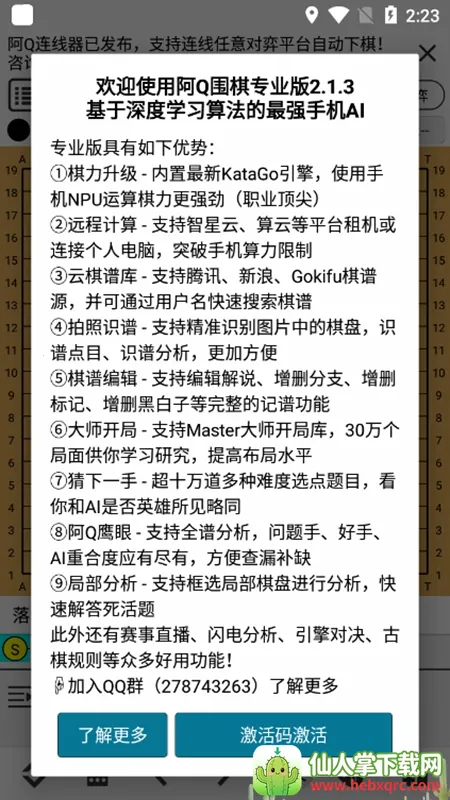Tap the 了解更多 button
Screen dimensions: 450x800
pyautogui.click(x=112, y=735)
